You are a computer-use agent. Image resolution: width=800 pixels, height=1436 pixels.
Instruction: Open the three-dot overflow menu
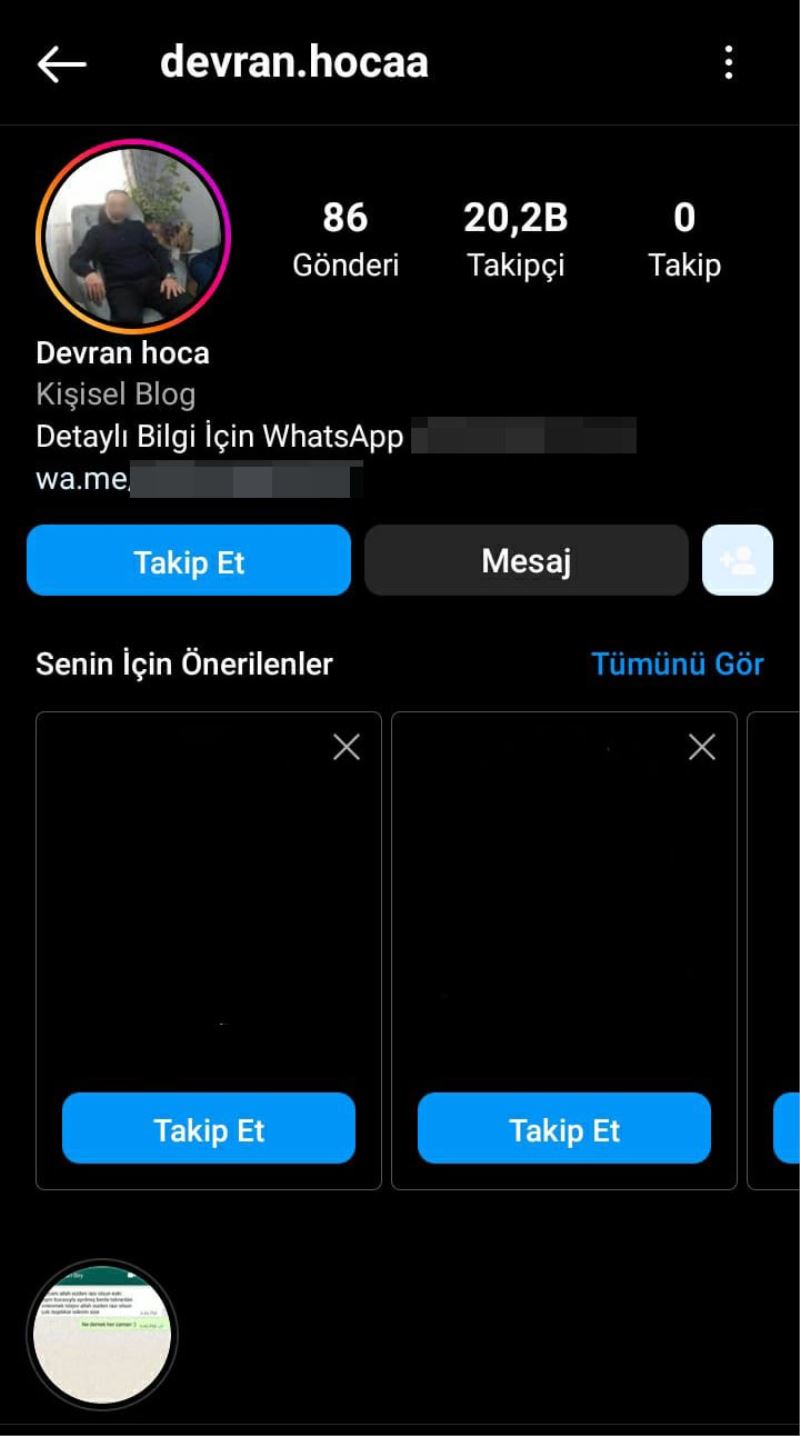point(729,63)
